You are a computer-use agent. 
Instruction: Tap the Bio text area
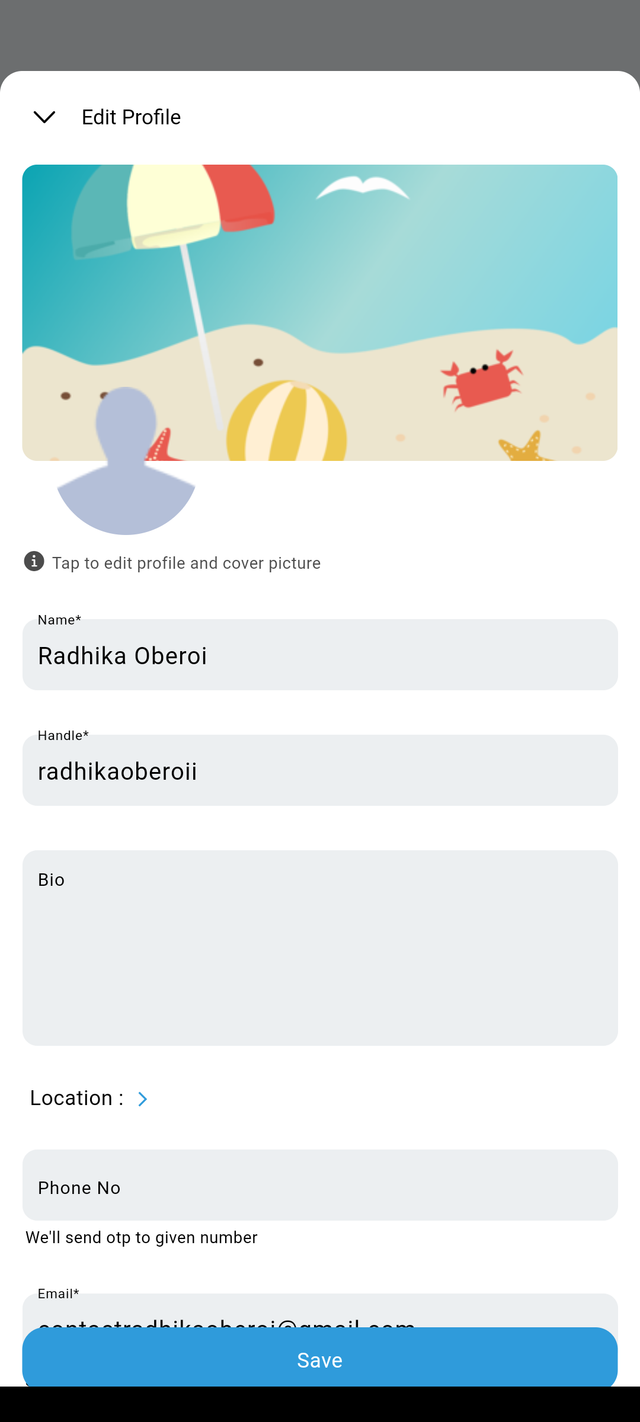320,947
